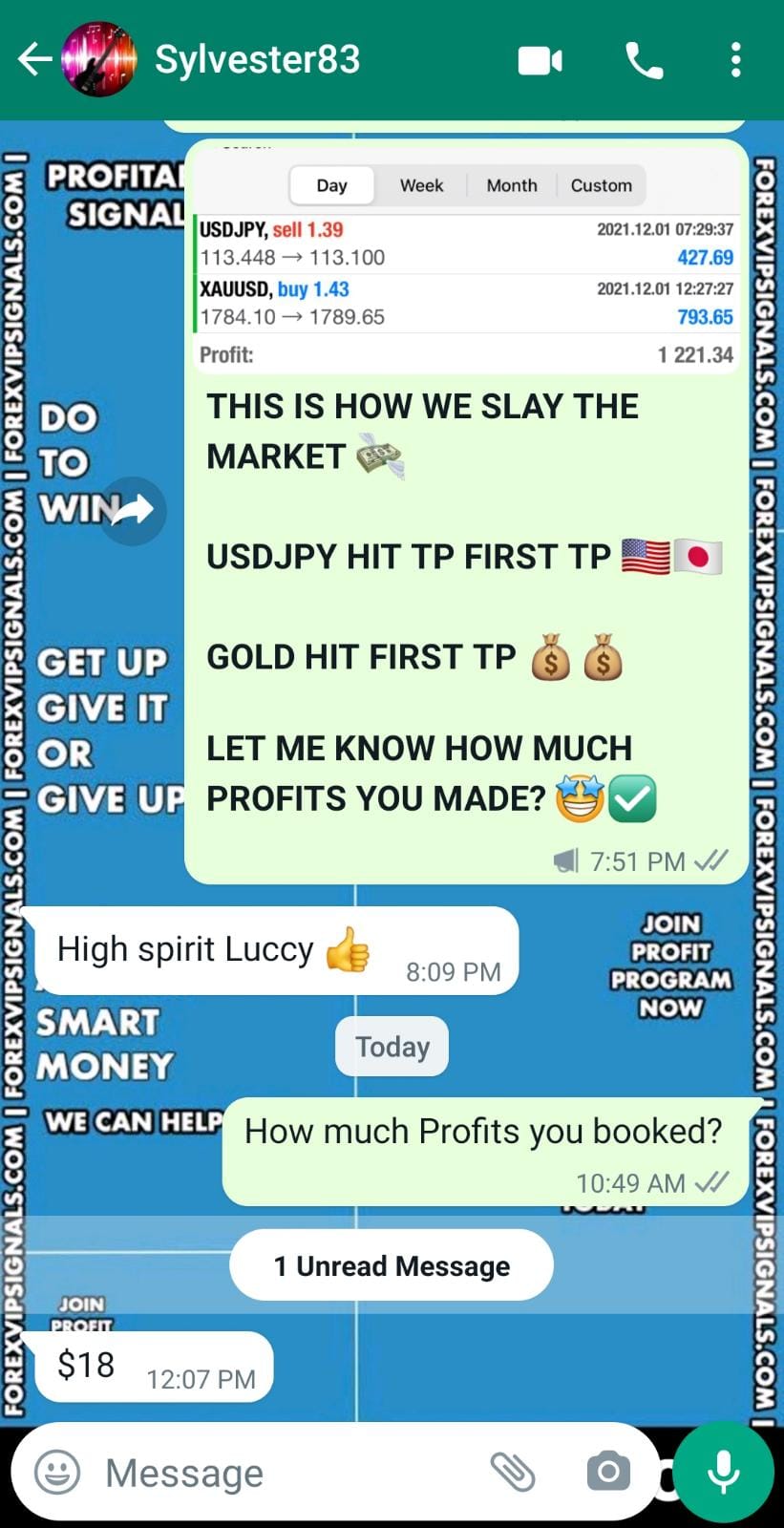Open the overflow menu
The height and width of the screenshot is (1528, 784).
click(735, 60)
